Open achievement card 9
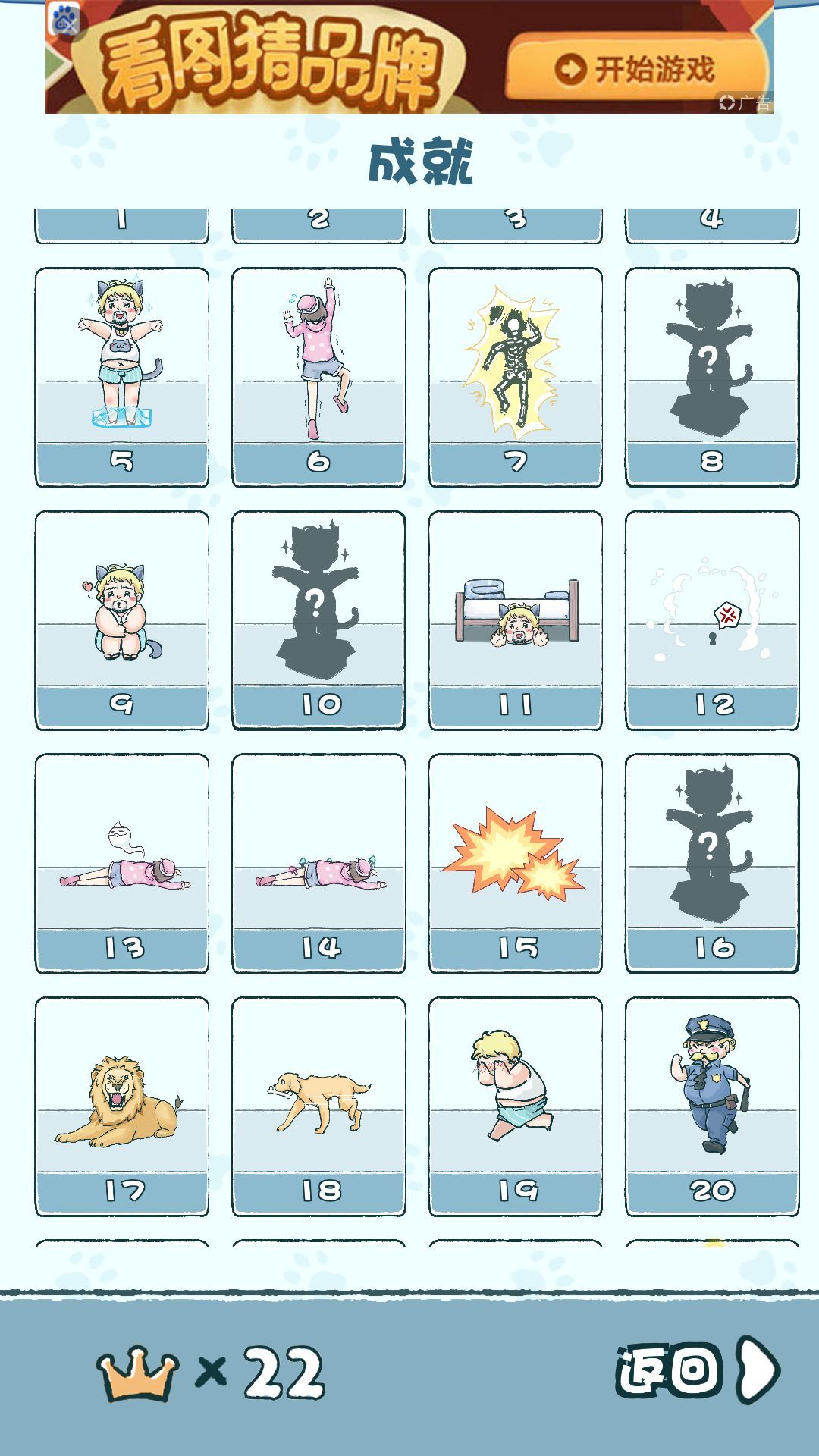 [122, 620]
